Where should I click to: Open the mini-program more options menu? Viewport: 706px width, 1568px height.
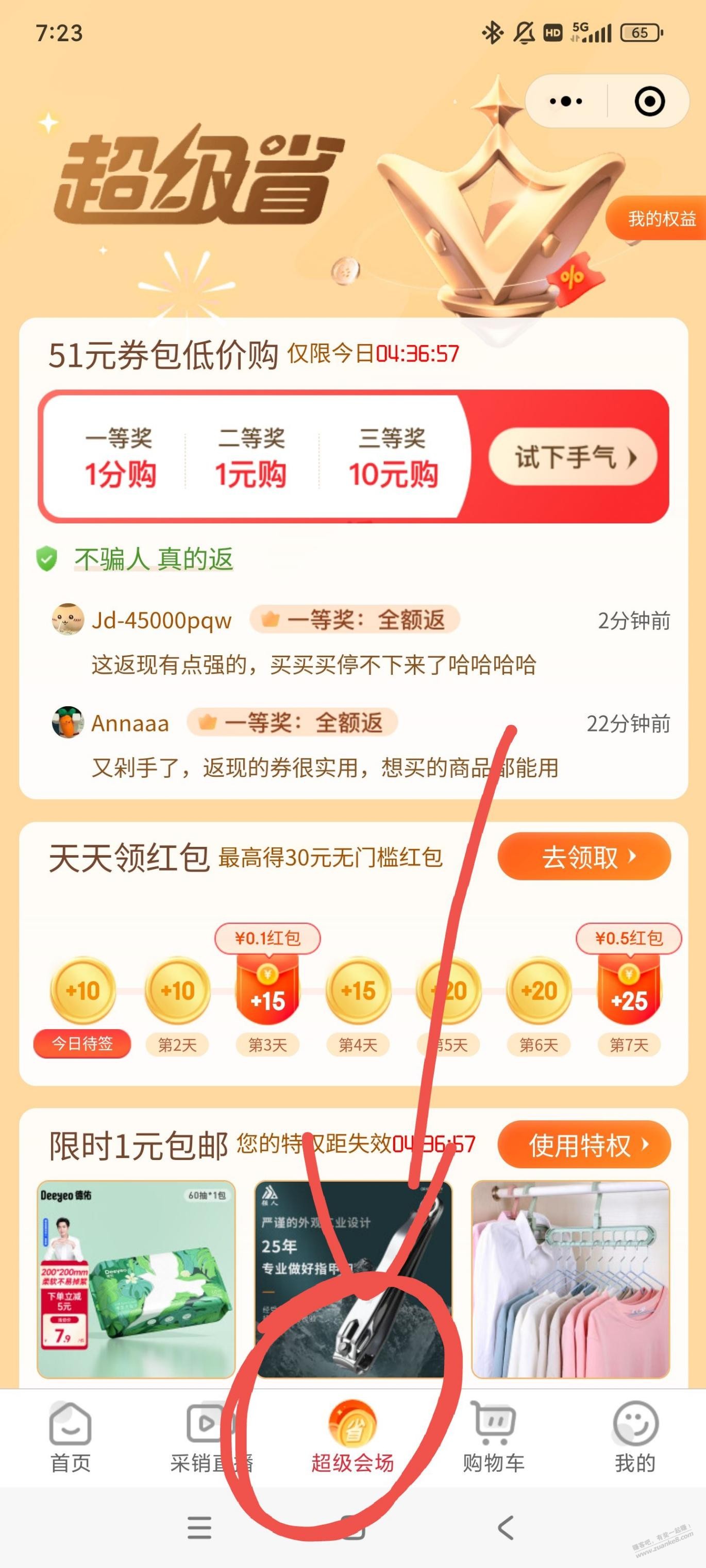pyautogui.click(x=565, y=101)
